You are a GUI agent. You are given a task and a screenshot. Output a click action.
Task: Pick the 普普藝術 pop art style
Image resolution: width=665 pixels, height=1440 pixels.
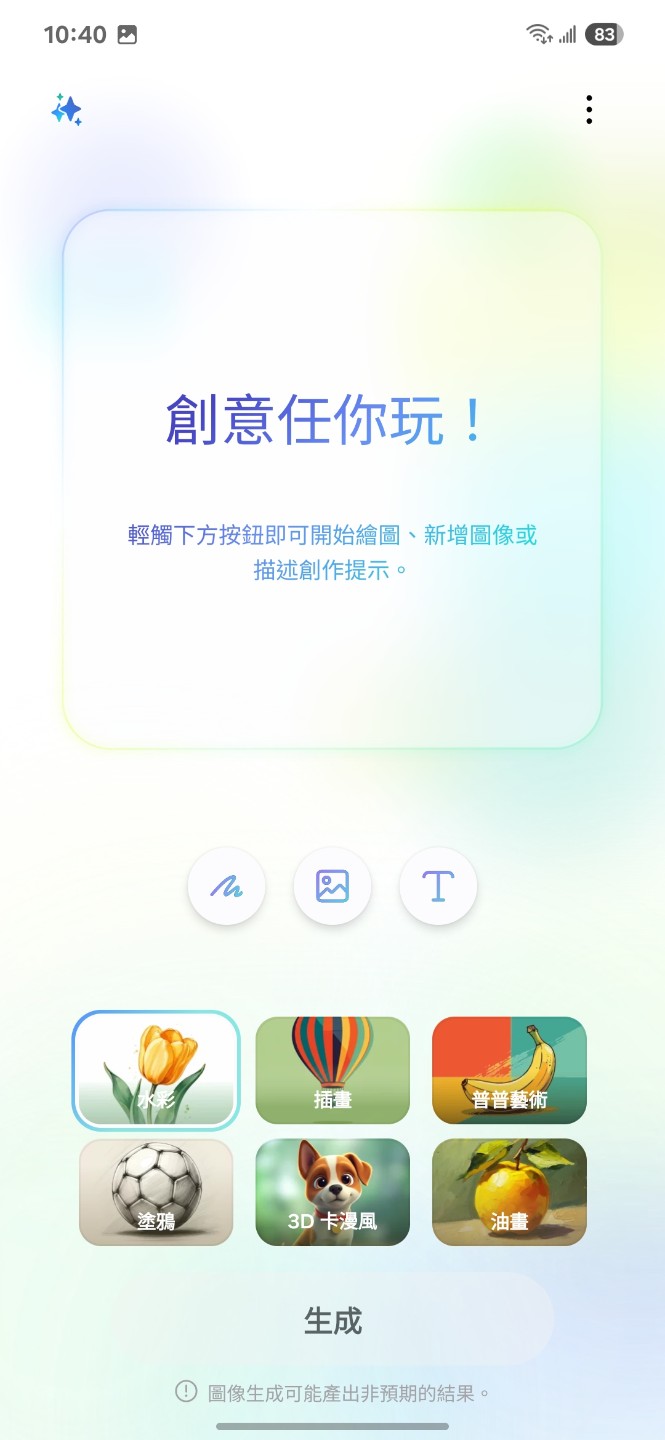pos(509,1070)
